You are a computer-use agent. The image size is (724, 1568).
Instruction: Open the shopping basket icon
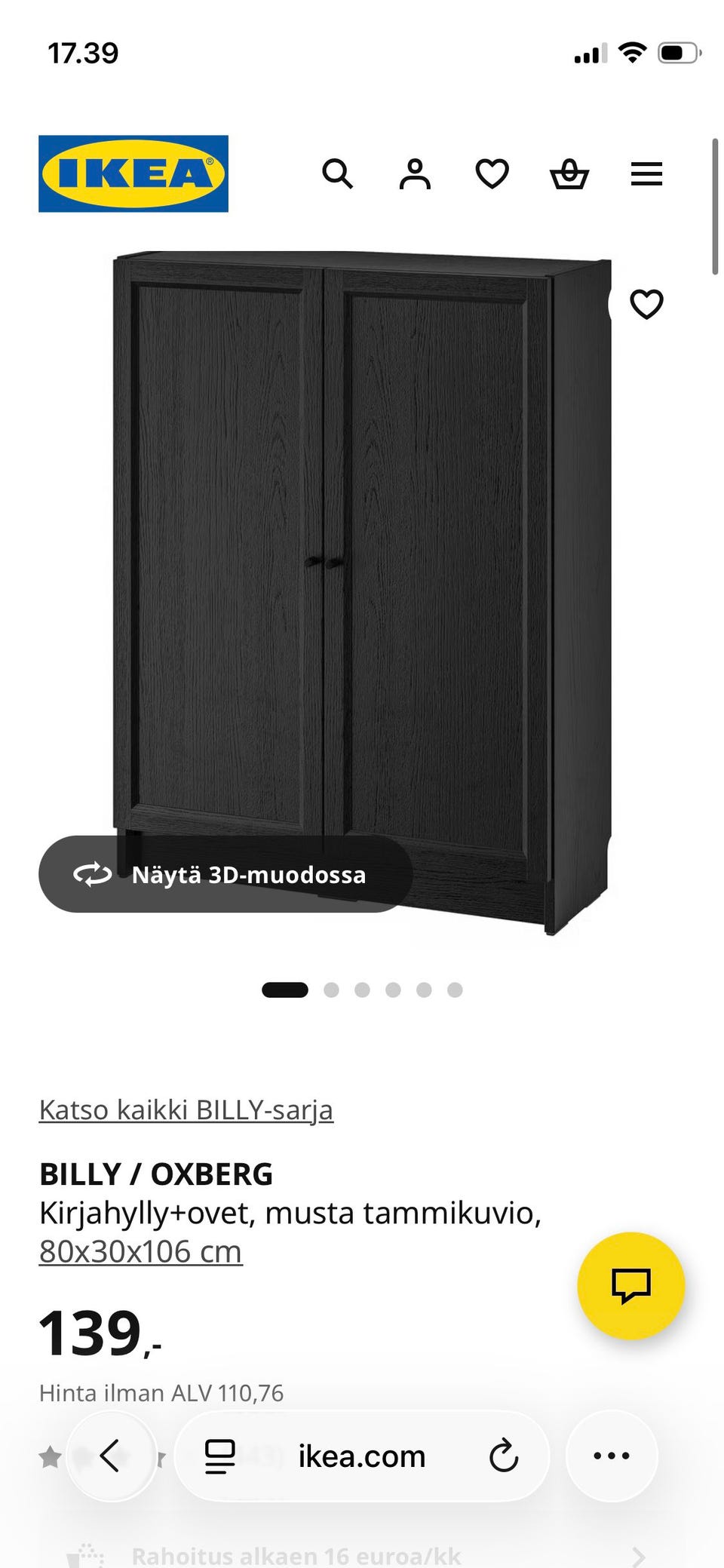[x=569, y=174]
